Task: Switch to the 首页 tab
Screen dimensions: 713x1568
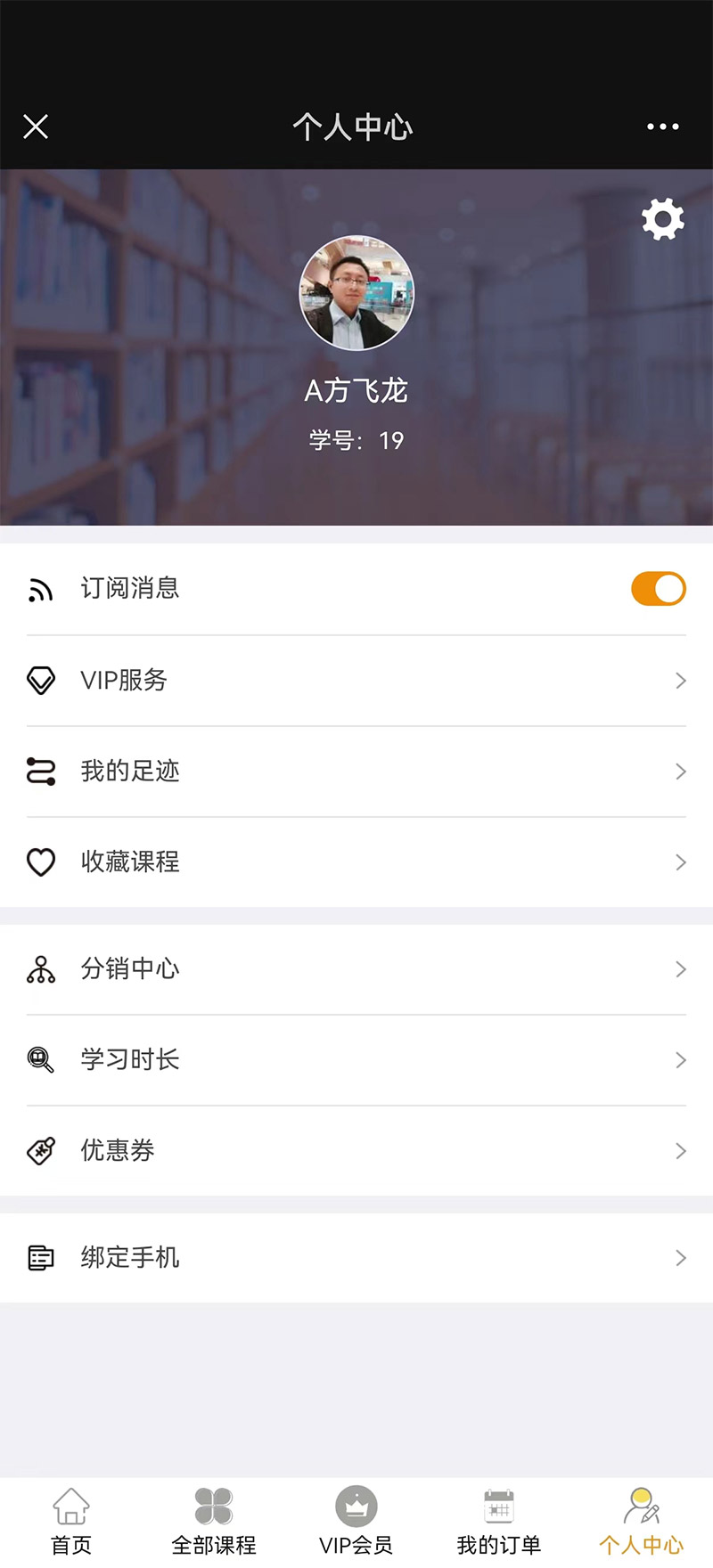Action: 71,1522
